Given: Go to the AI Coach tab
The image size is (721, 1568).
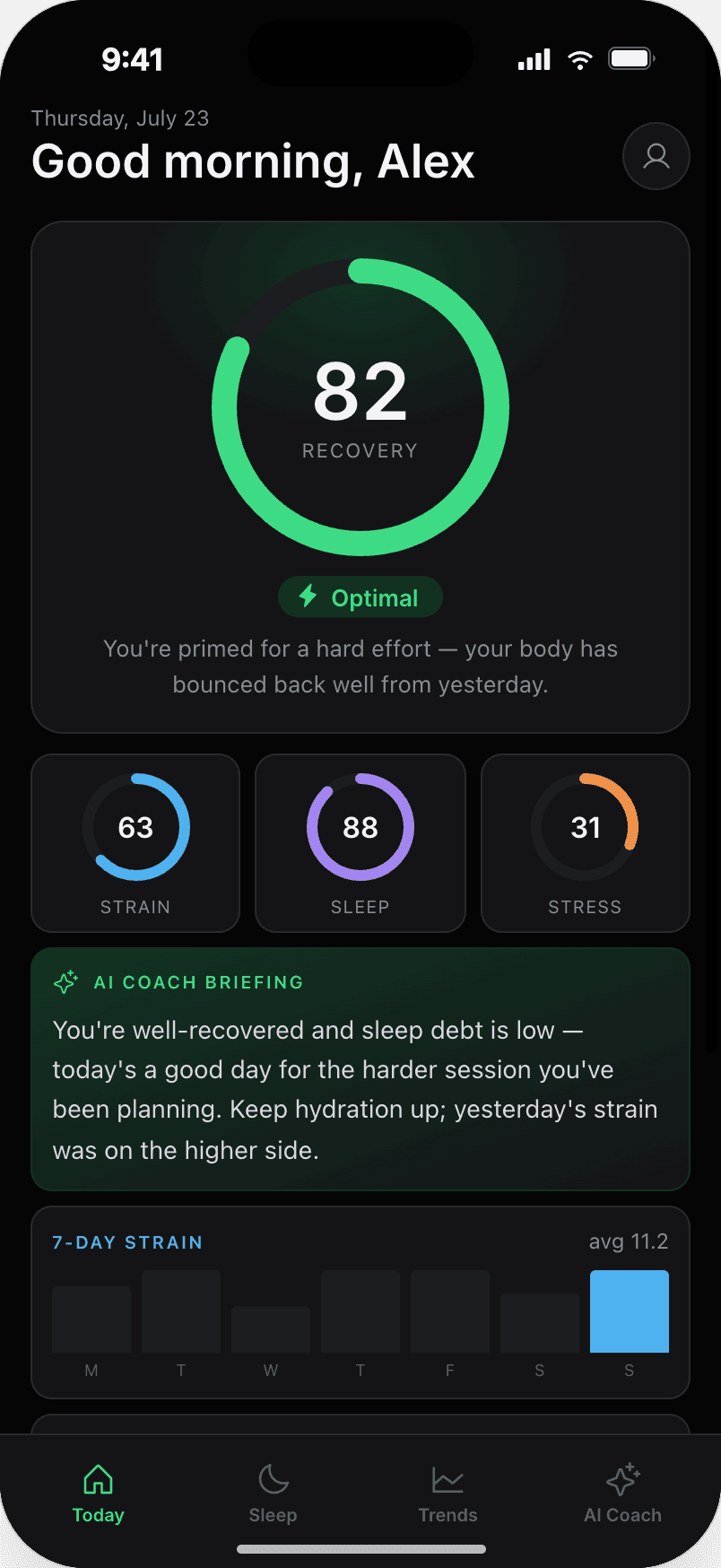Looking at the screenshot, I should [622, 1494].
